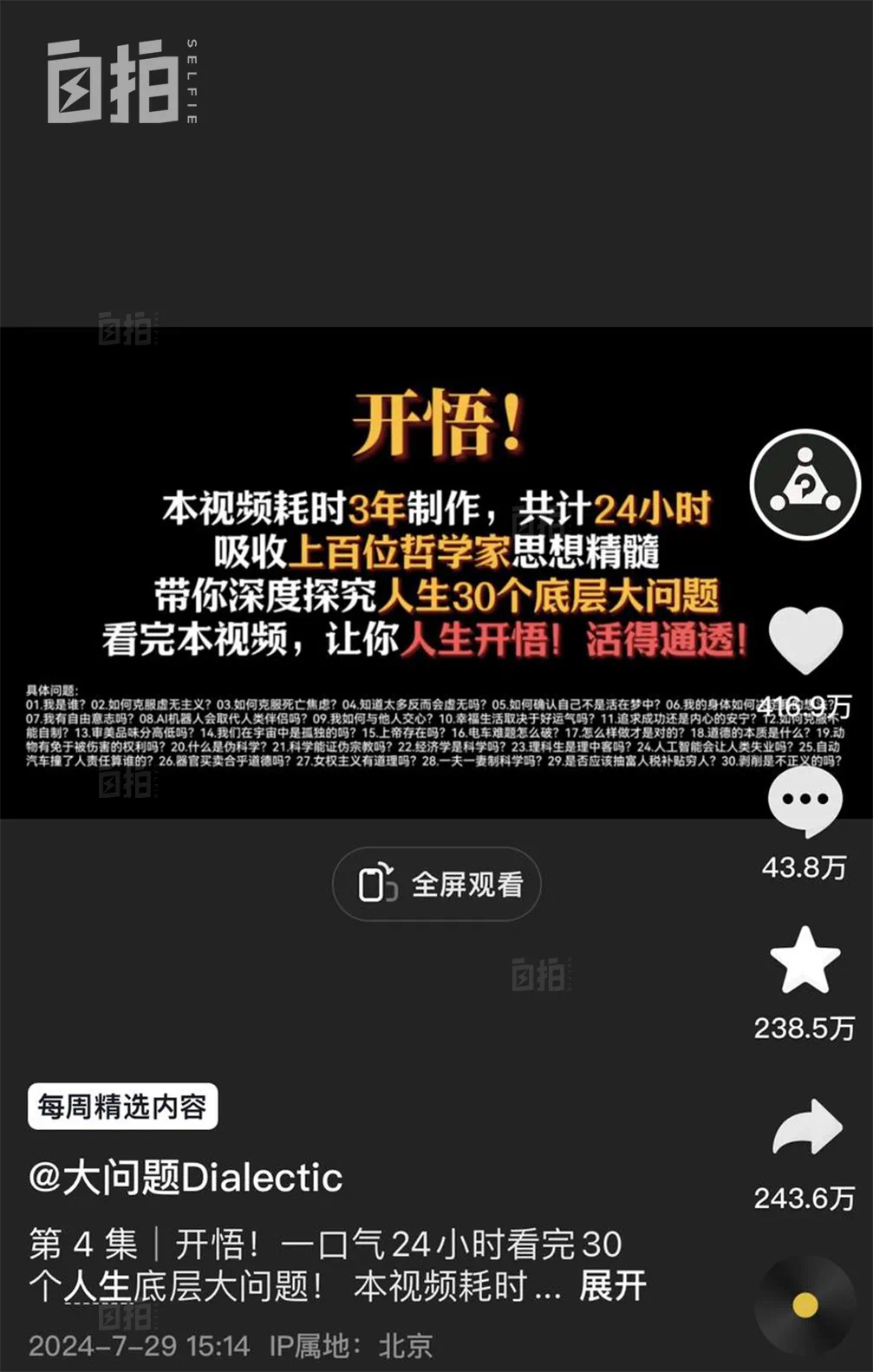This screenshot has height=1372, width=873.
Task: Open the 每周精选内容 tag
Action: pyautogui.click(x=122, y=1107)
